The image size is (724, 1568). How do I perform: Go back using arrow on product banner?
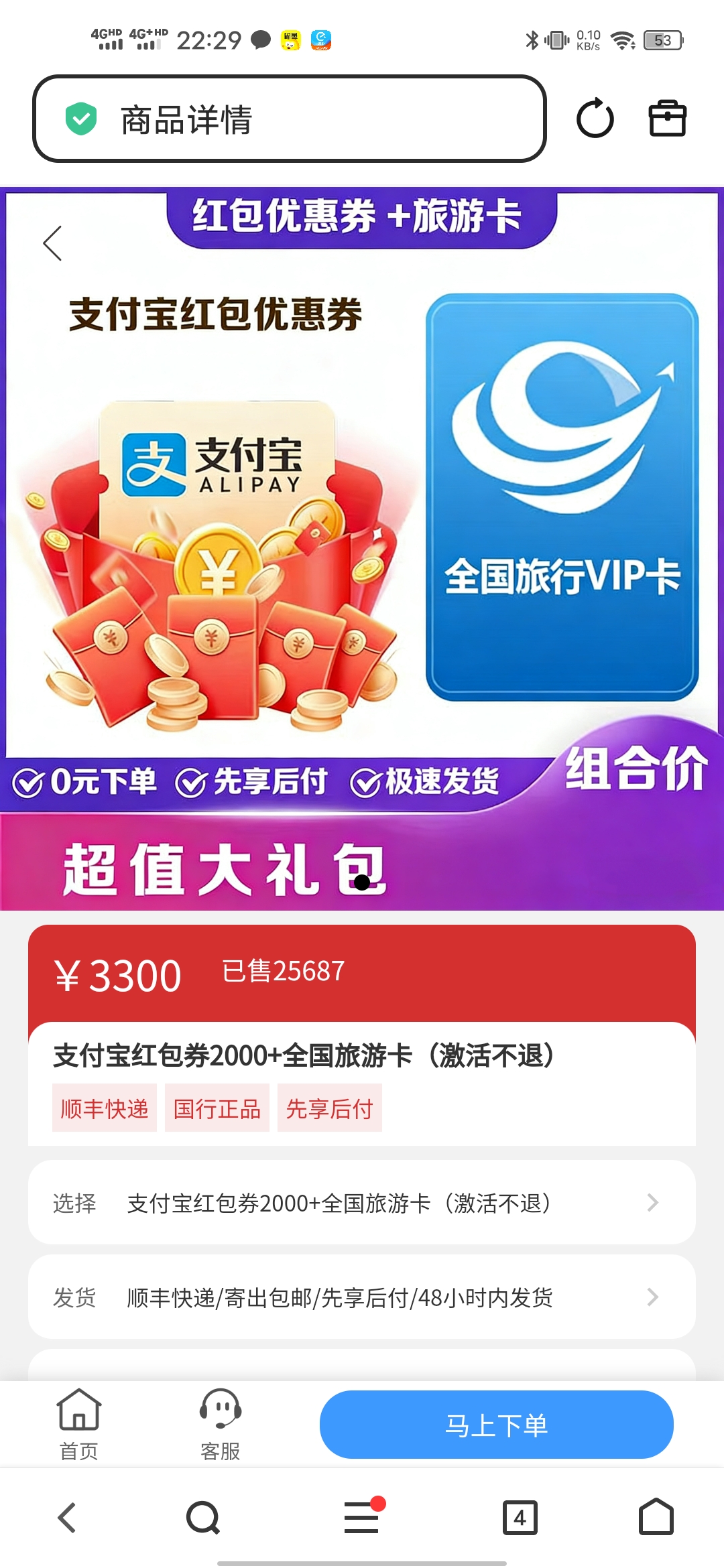[x=52, y=243]
